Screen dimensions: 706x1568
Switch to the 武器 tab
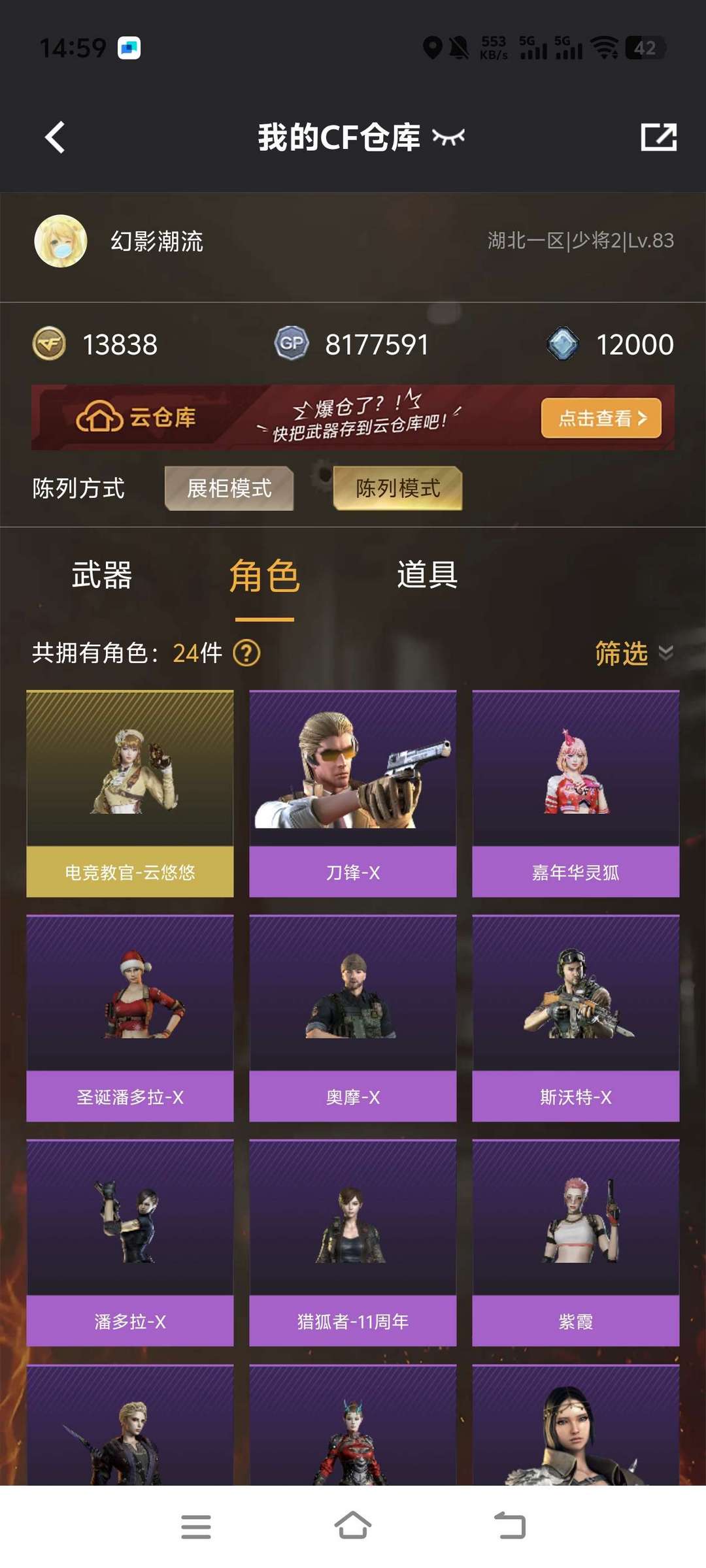point(102,576)
